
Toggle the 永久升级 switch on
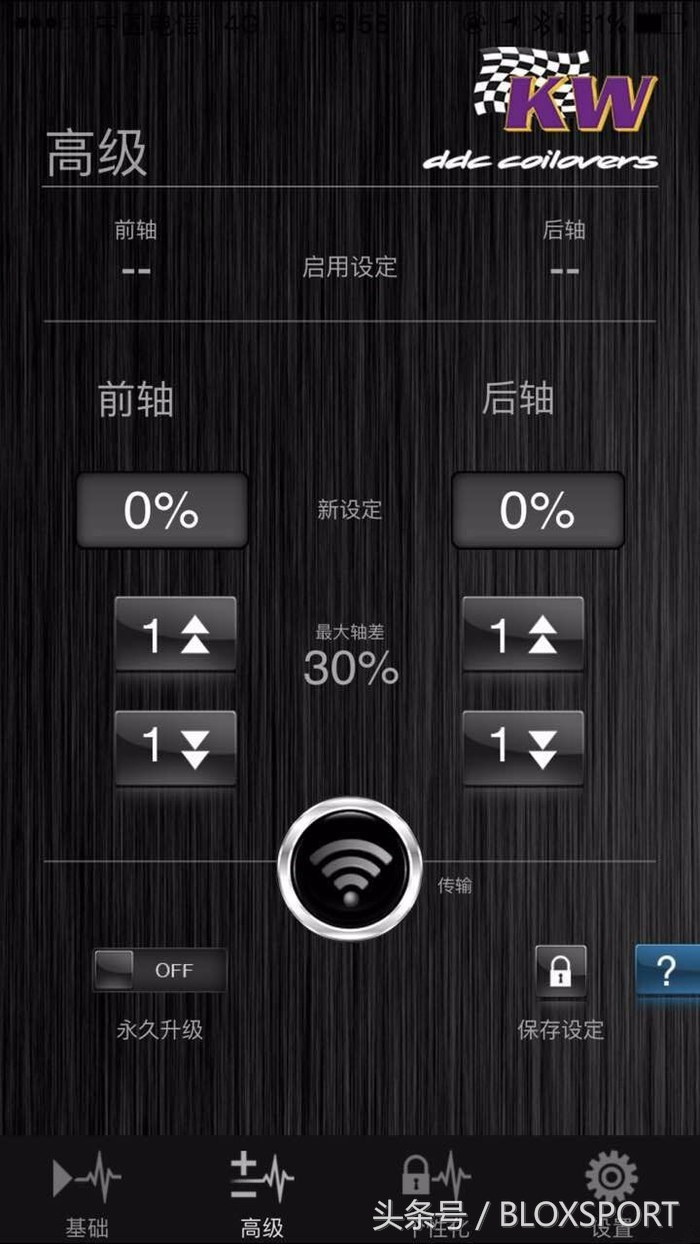tap(160, 970)
